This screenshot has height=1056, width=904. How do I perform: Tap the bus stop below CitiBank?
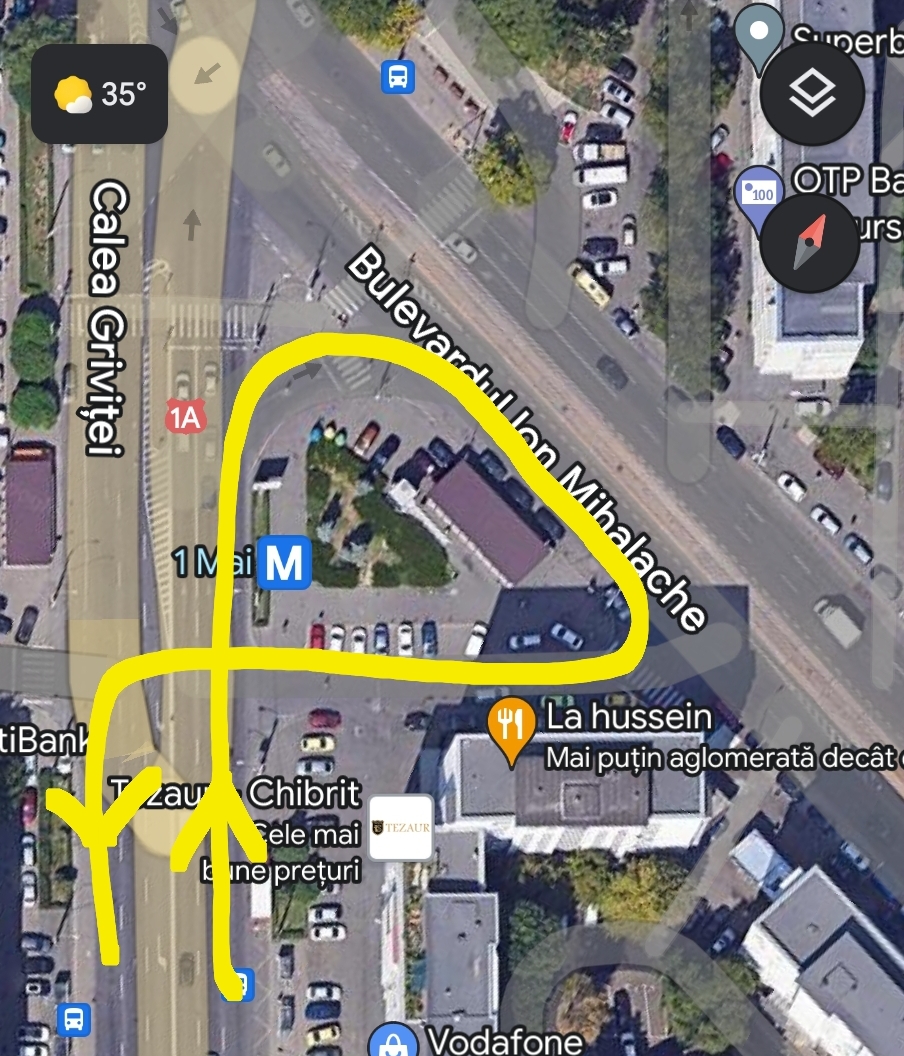tap(74, 1019)
